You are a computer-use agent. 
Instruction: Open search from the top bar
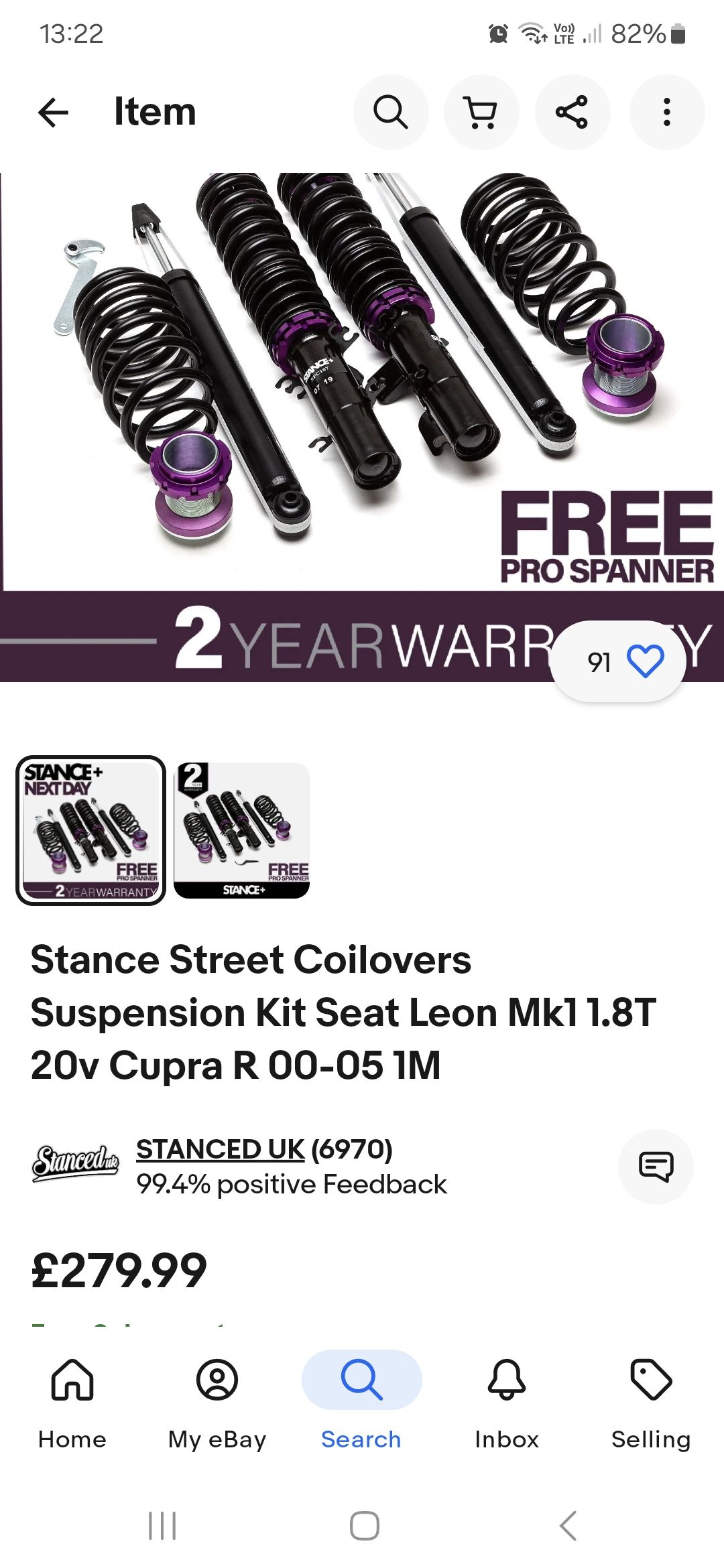click(390, 112)
